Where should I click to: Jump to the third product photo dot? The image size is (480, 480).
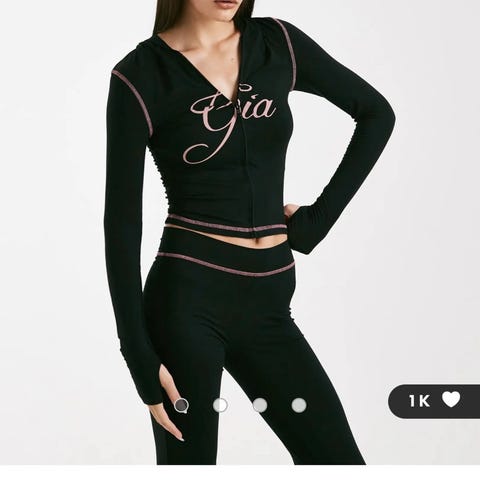tap(260, 405)
